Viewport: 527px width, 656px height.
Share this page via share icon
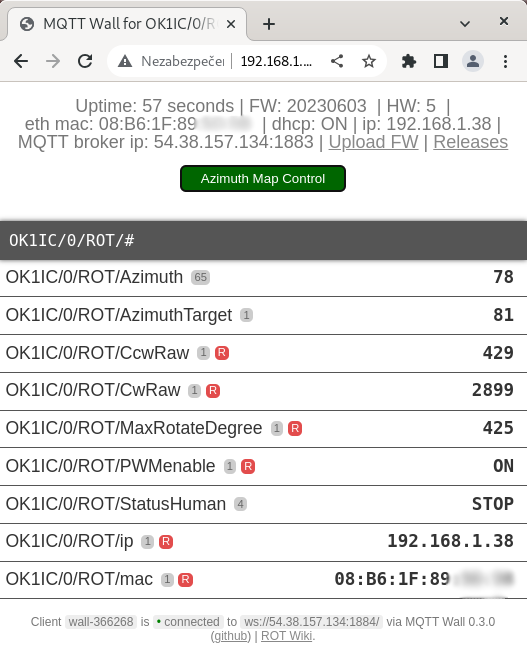[x=337, y=62]
